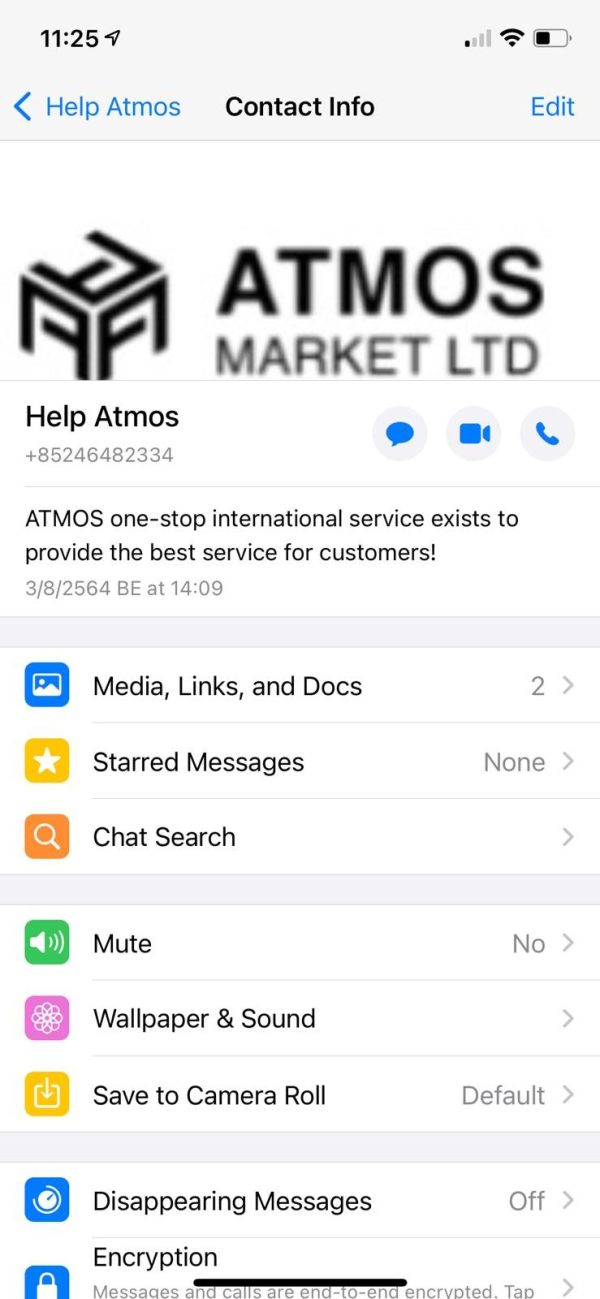This screenshot has height=1299, width=600.
Task: View Starred Messages
Action: (300, 761)
